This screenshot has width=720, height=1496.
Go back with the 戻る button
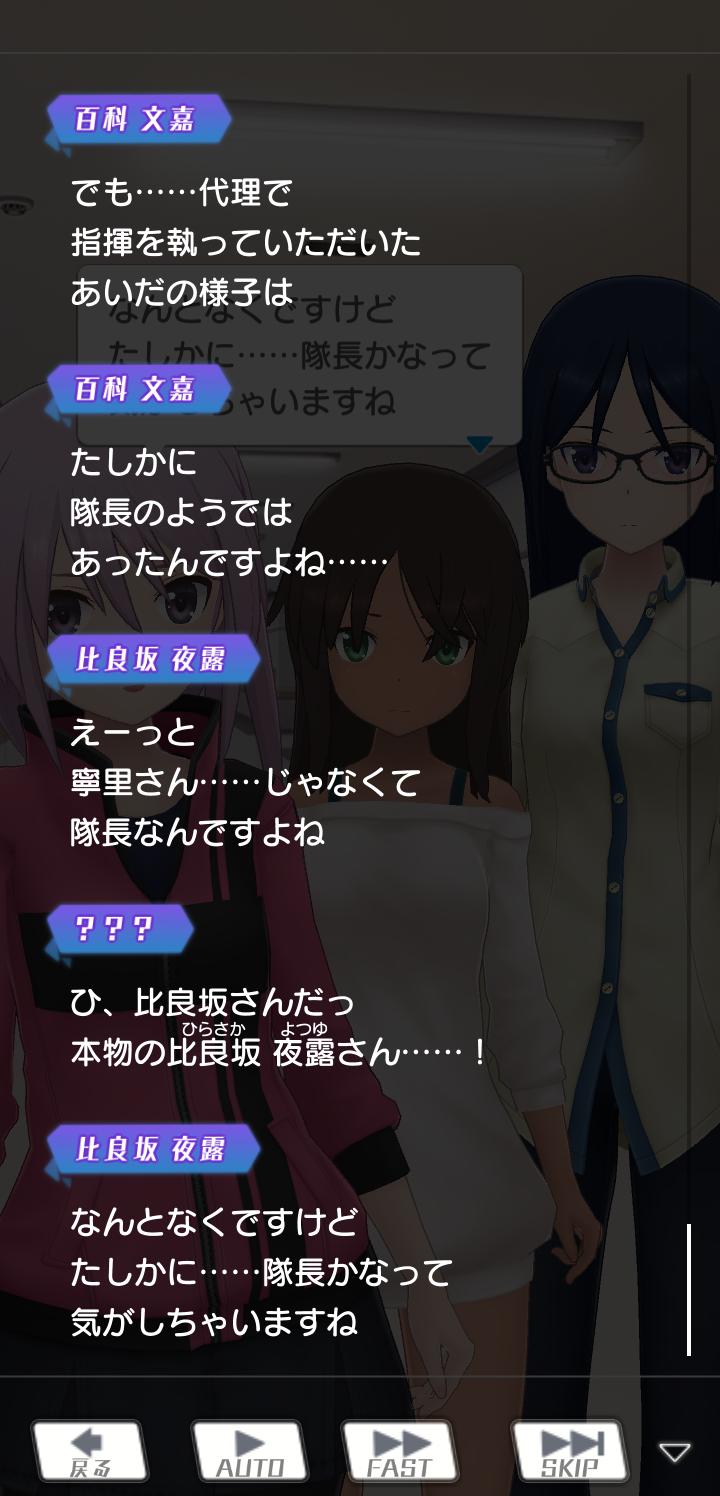pos(89,1451)
